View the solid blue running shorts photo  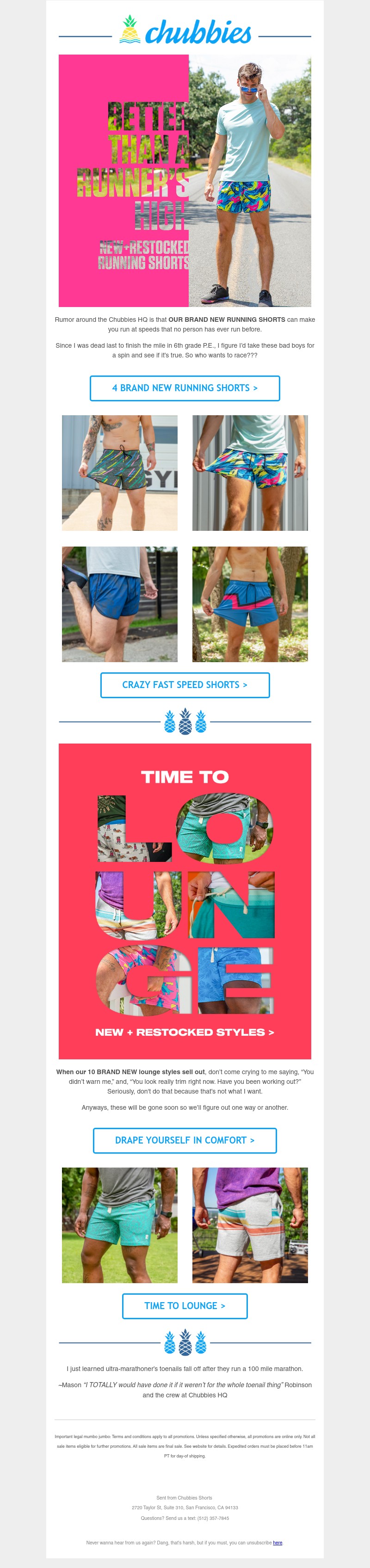click(120, 604)
